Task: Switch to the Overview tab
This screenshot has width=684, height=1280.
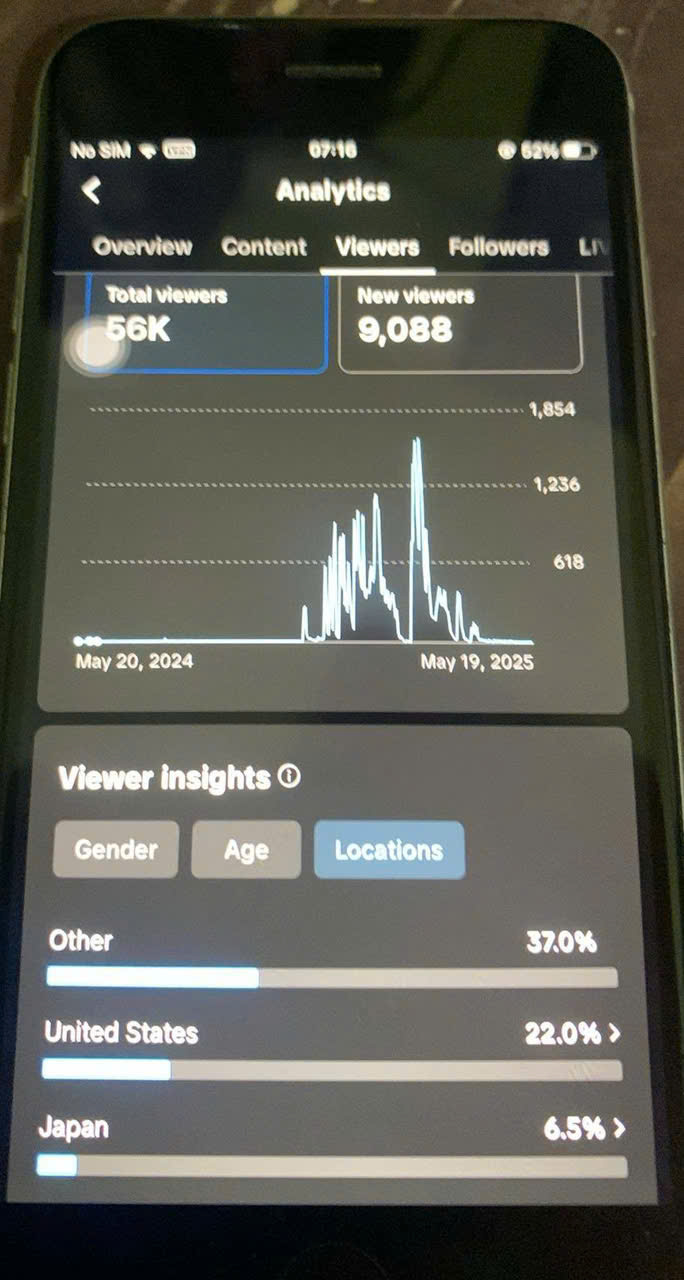Action: click(142, 247)
